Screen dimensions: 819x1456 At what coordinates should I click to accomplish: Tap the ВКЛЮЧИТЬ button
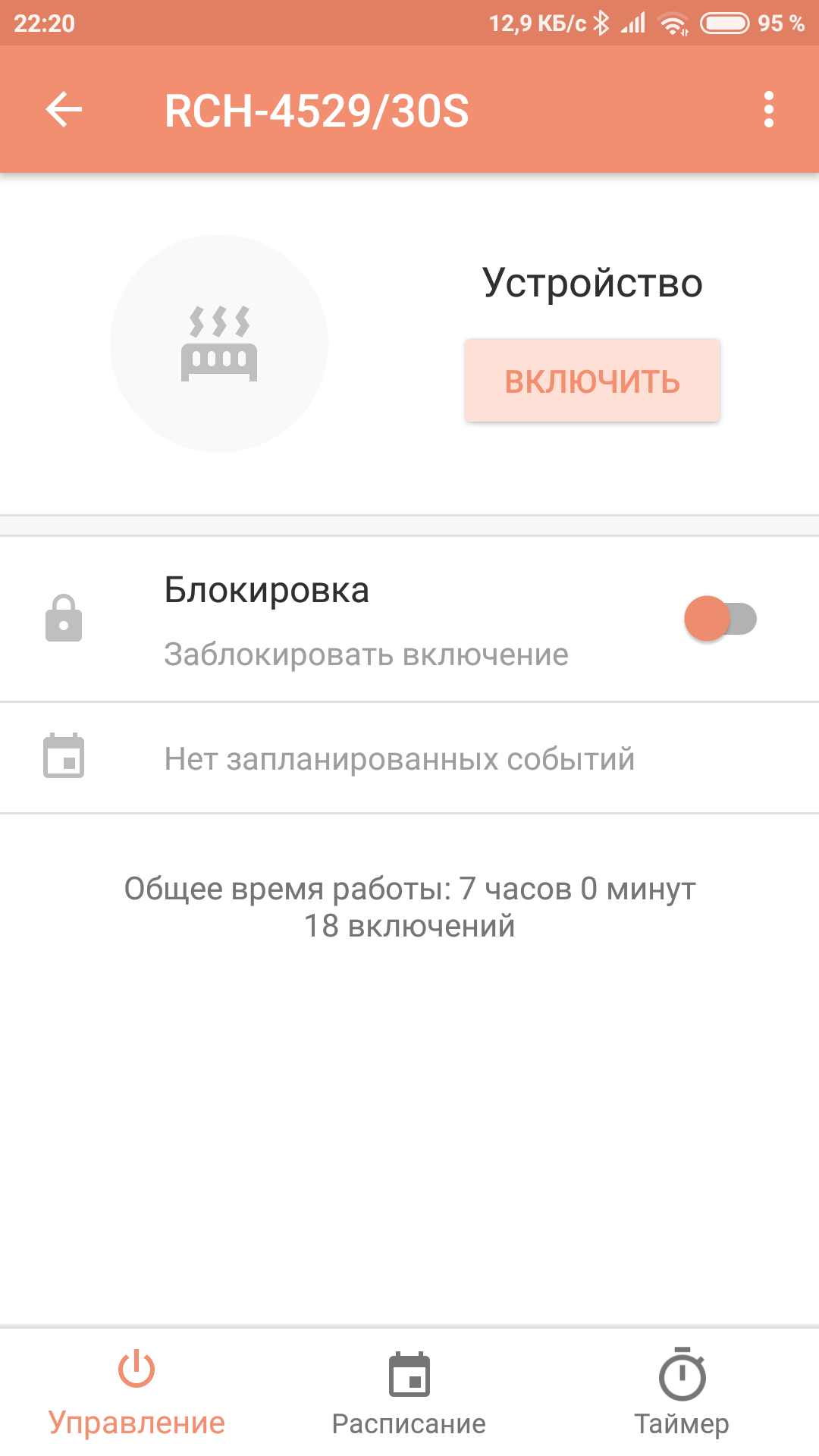click(592, 381)
